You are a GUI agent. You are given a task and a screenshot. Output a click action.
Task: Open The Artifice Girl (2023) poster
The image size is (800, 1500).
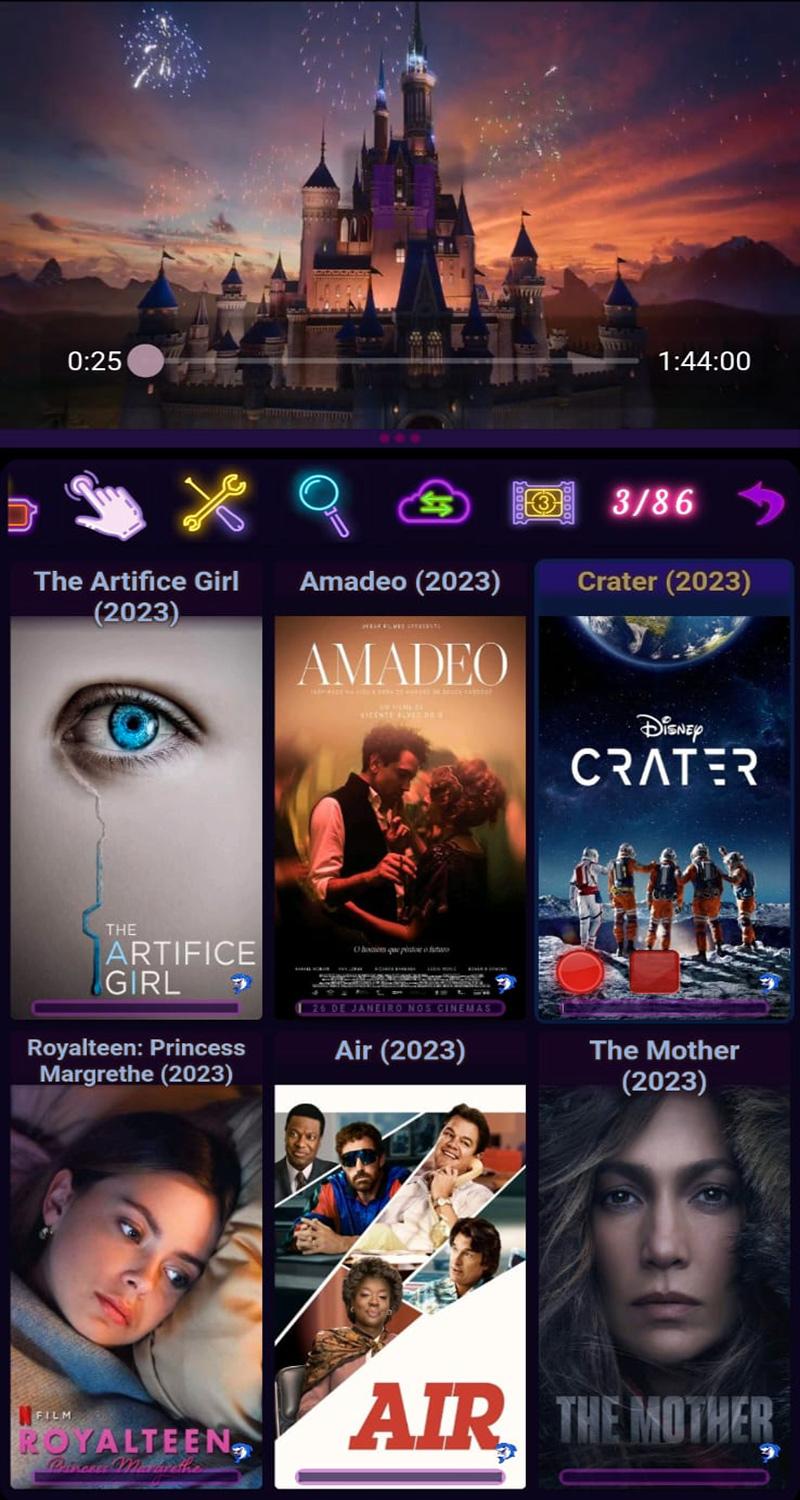136,818
